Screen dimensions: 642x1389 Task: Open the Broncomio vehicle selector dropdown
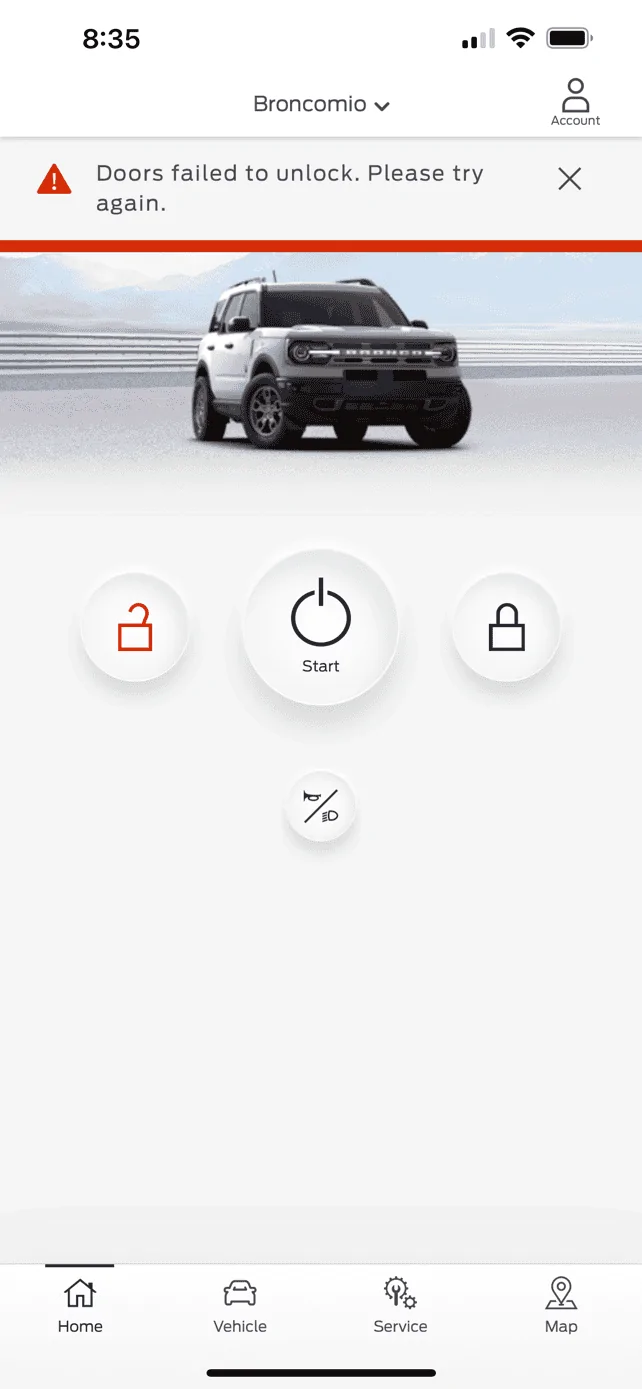point(320,104)
